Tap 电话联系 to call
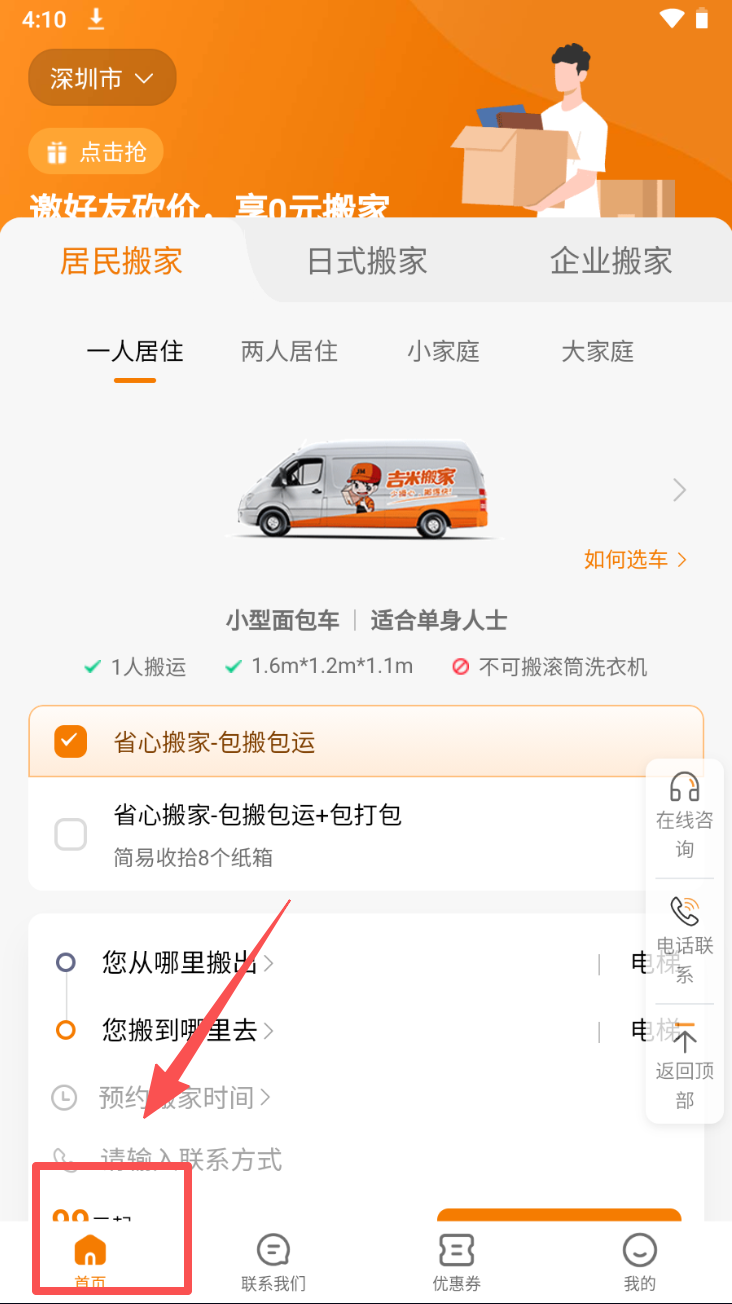Viewport: 732px width, 1304px height. point(684,940)
